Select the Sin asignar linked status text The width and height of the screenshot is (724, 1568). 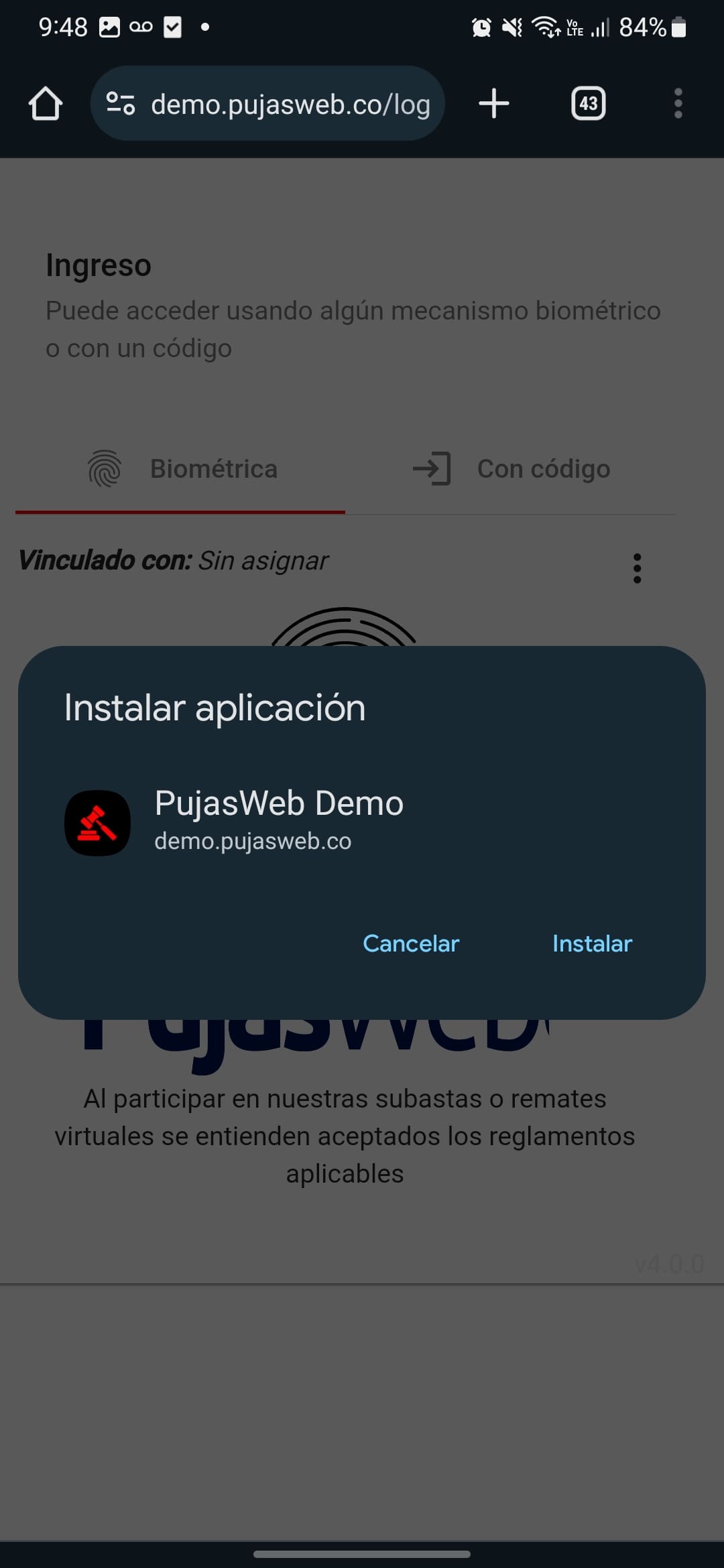coord(262,560)
